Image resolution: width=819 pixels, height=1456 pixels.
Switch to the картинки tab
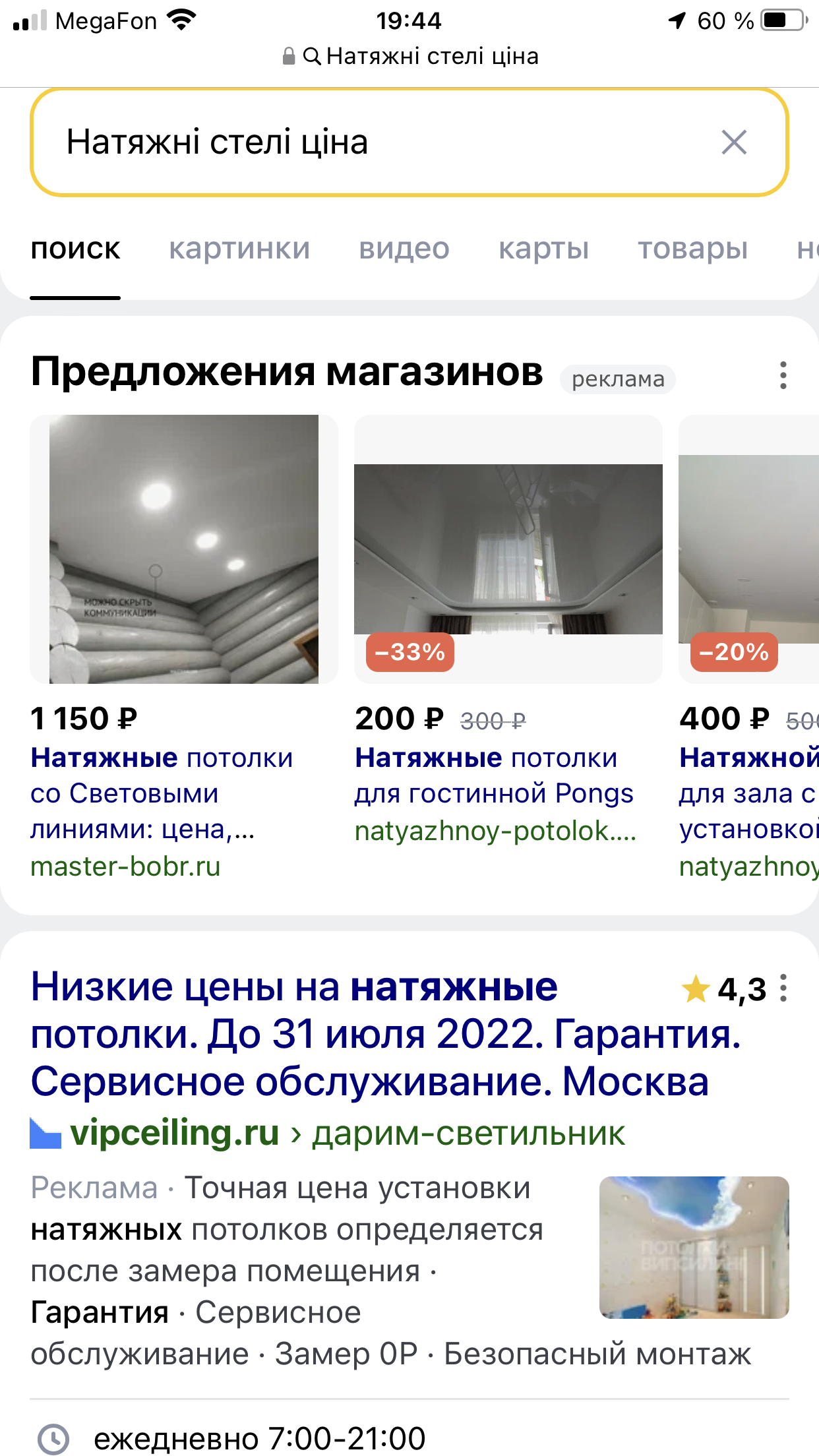[x=239, y=249]
